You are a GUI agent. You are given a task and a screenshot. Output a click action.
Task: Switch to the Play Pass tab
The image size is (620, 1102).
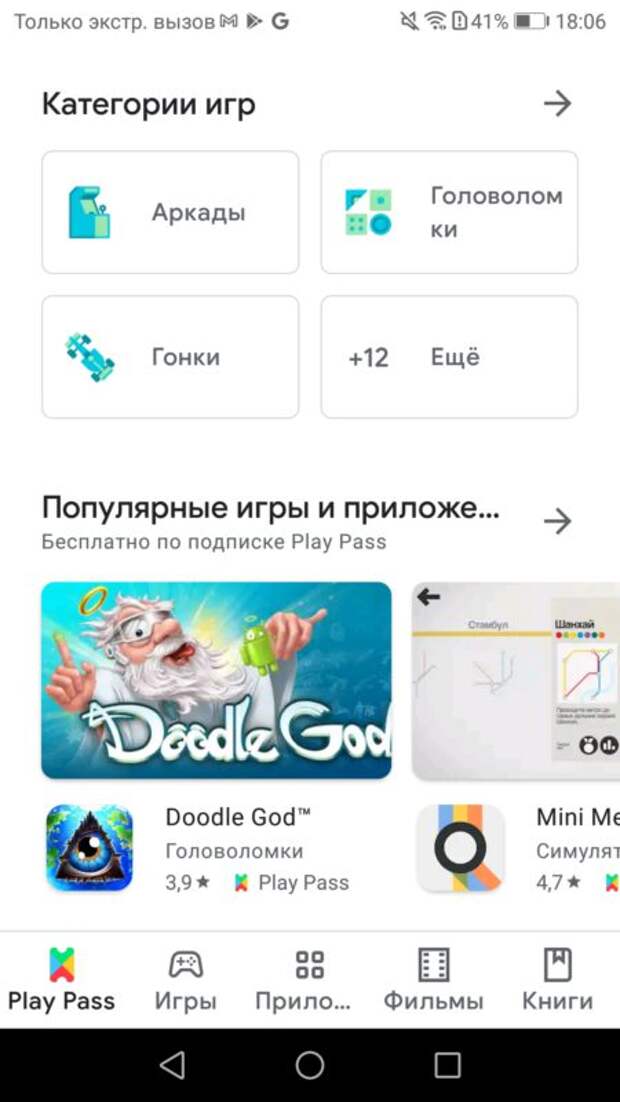pyautogui.click(x=62, y=980)
